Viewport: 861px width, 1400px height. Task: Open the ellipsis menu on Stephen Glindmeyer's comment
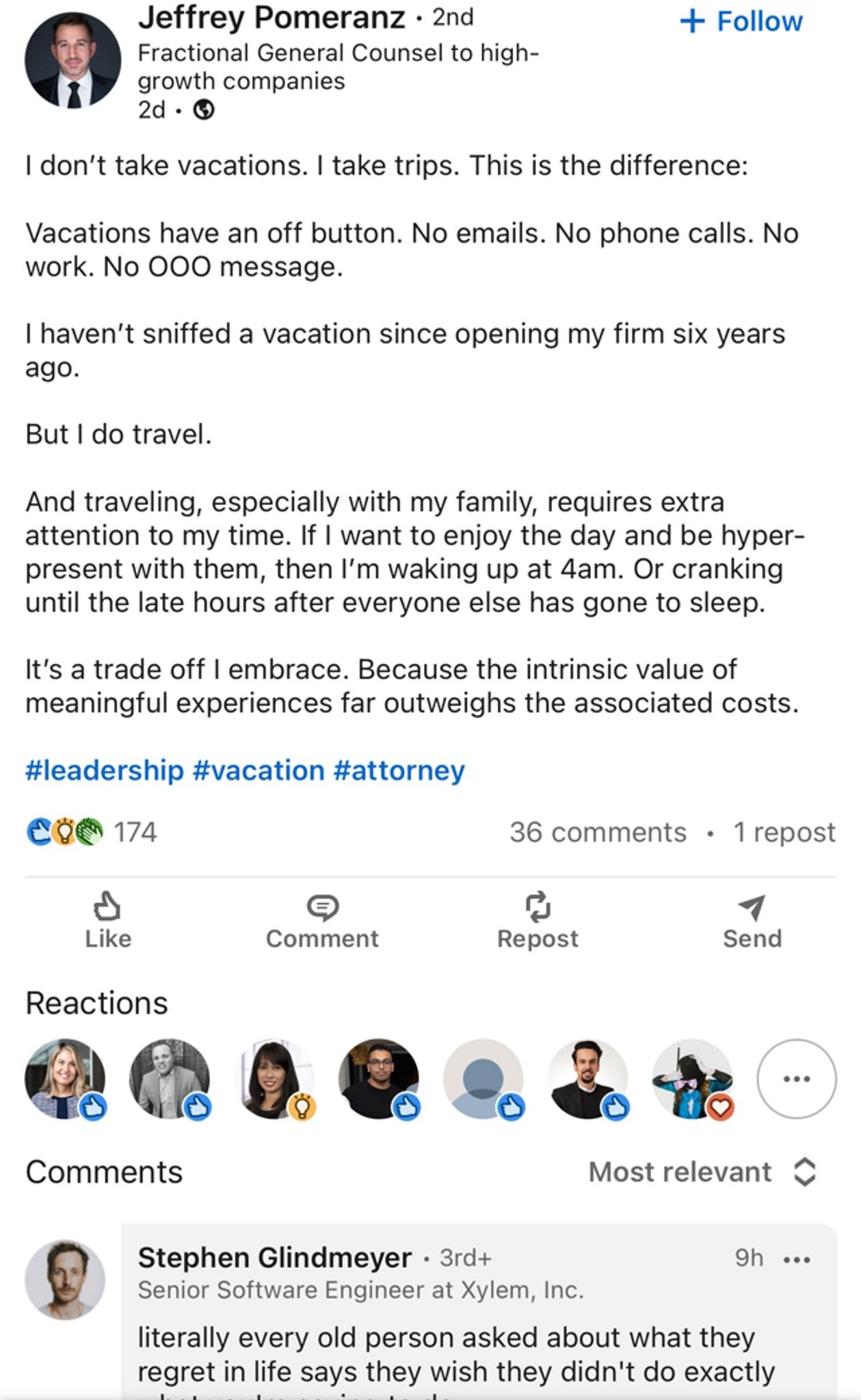(797, 1261)
